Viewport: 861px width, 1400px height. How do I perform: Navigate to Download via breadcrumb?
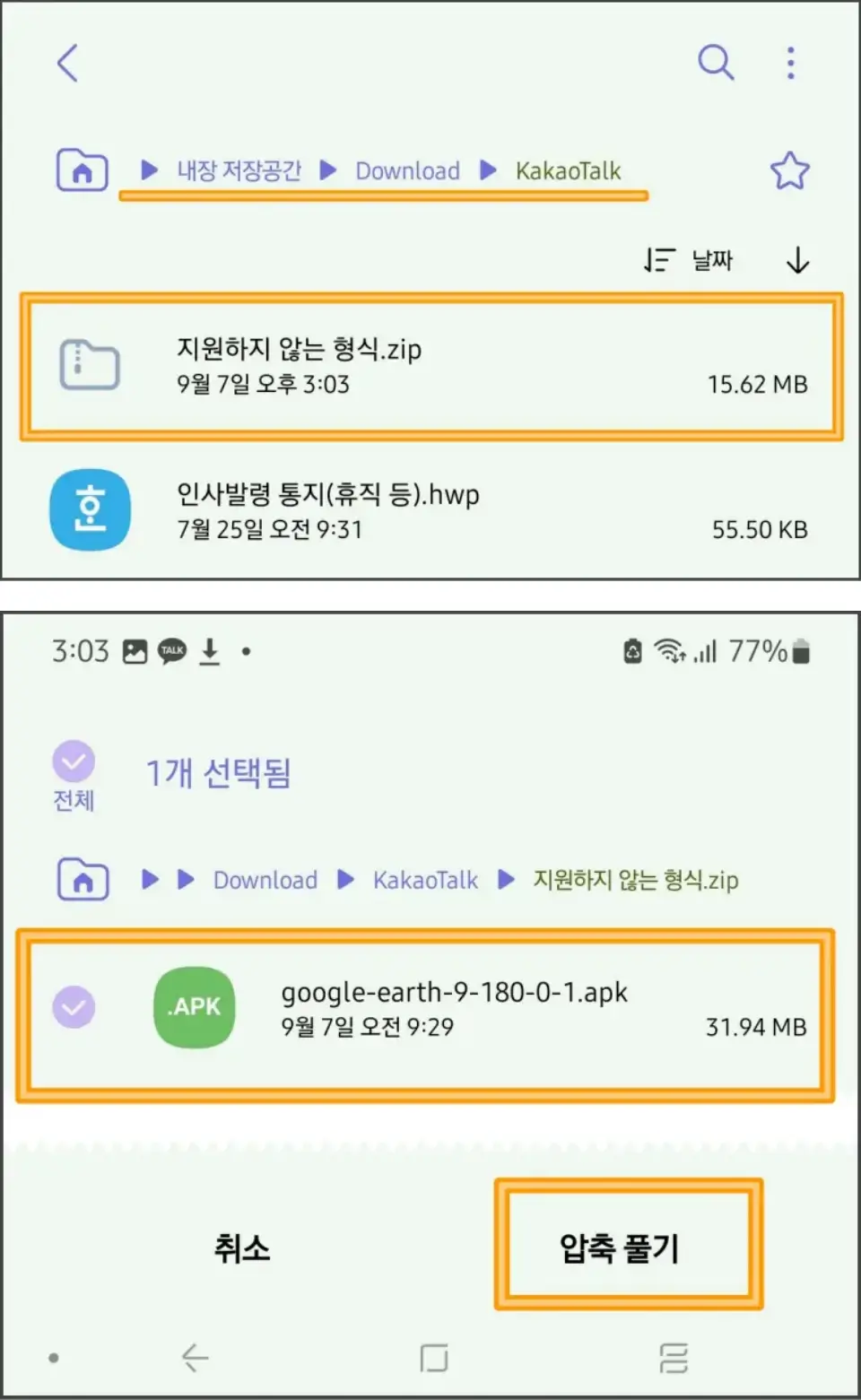point(407,170)
